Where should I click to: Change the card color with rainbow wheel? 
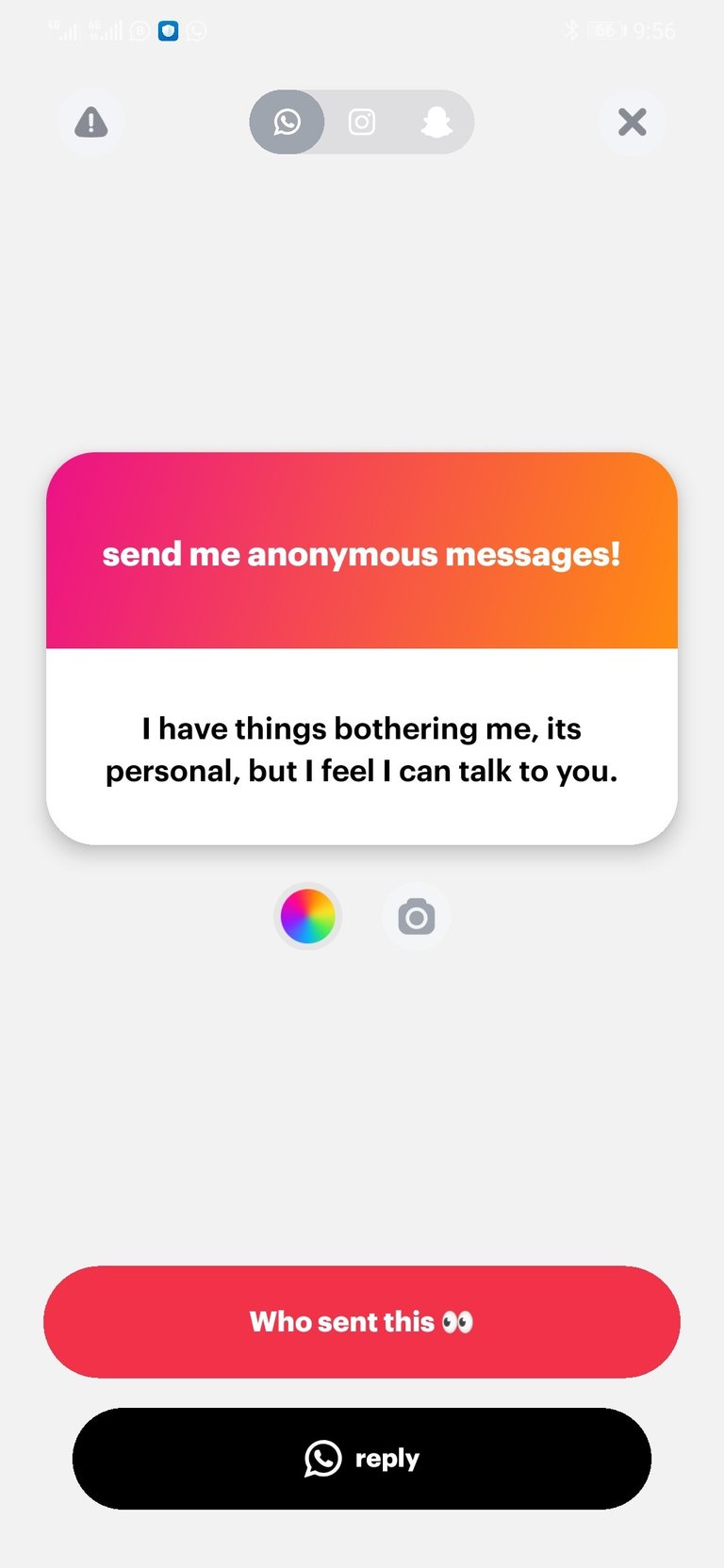pos(307,916)
